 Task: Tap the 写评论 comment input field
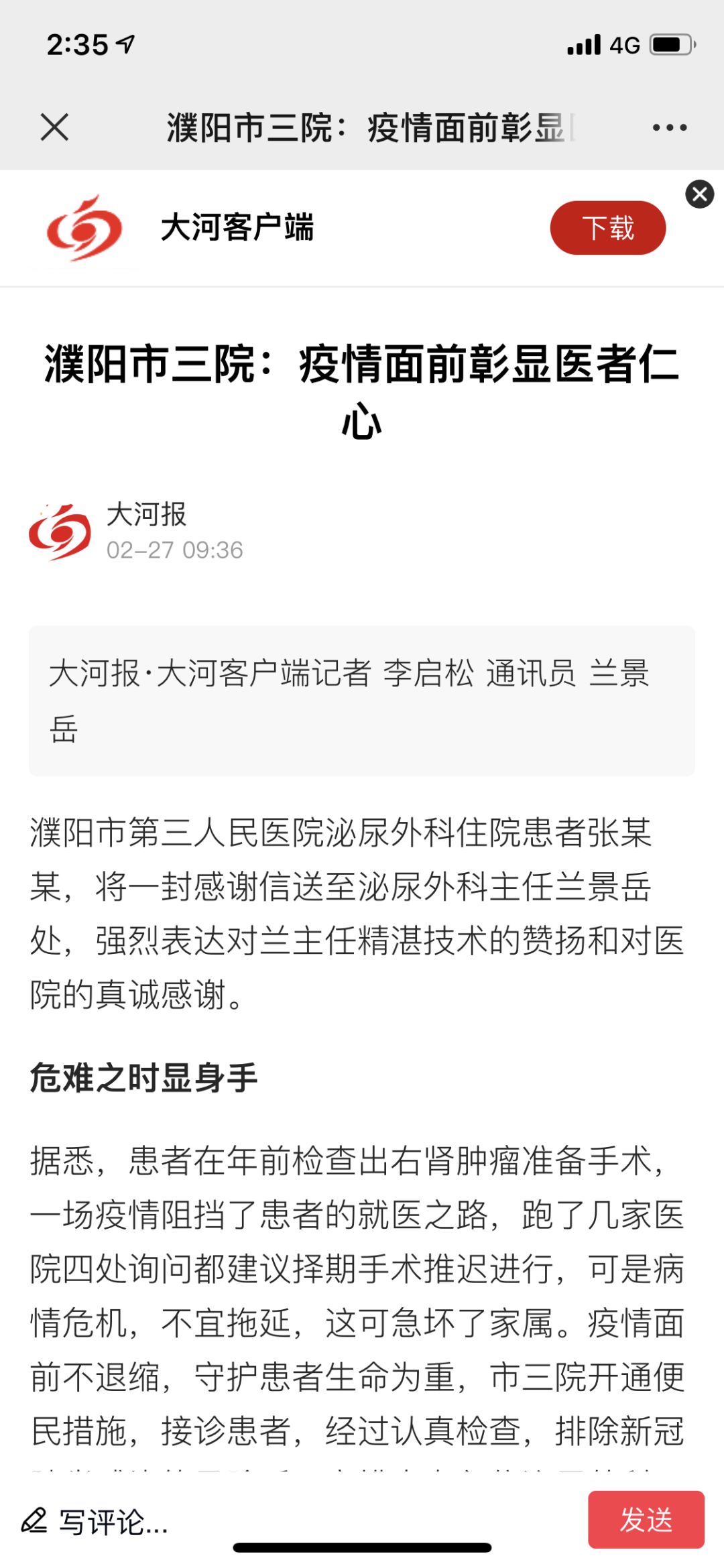tap(295, 1521)
